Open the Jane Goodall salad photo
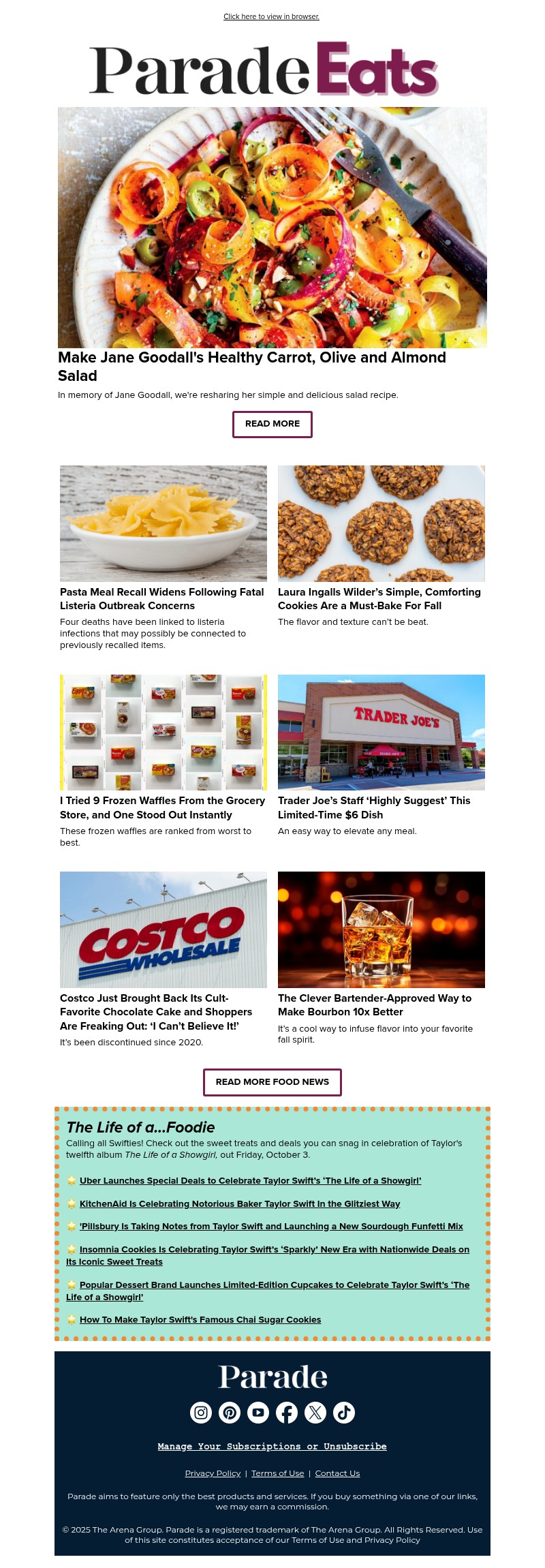The width and height of the screenshot is (545, 1568). (x=272, y=227)
